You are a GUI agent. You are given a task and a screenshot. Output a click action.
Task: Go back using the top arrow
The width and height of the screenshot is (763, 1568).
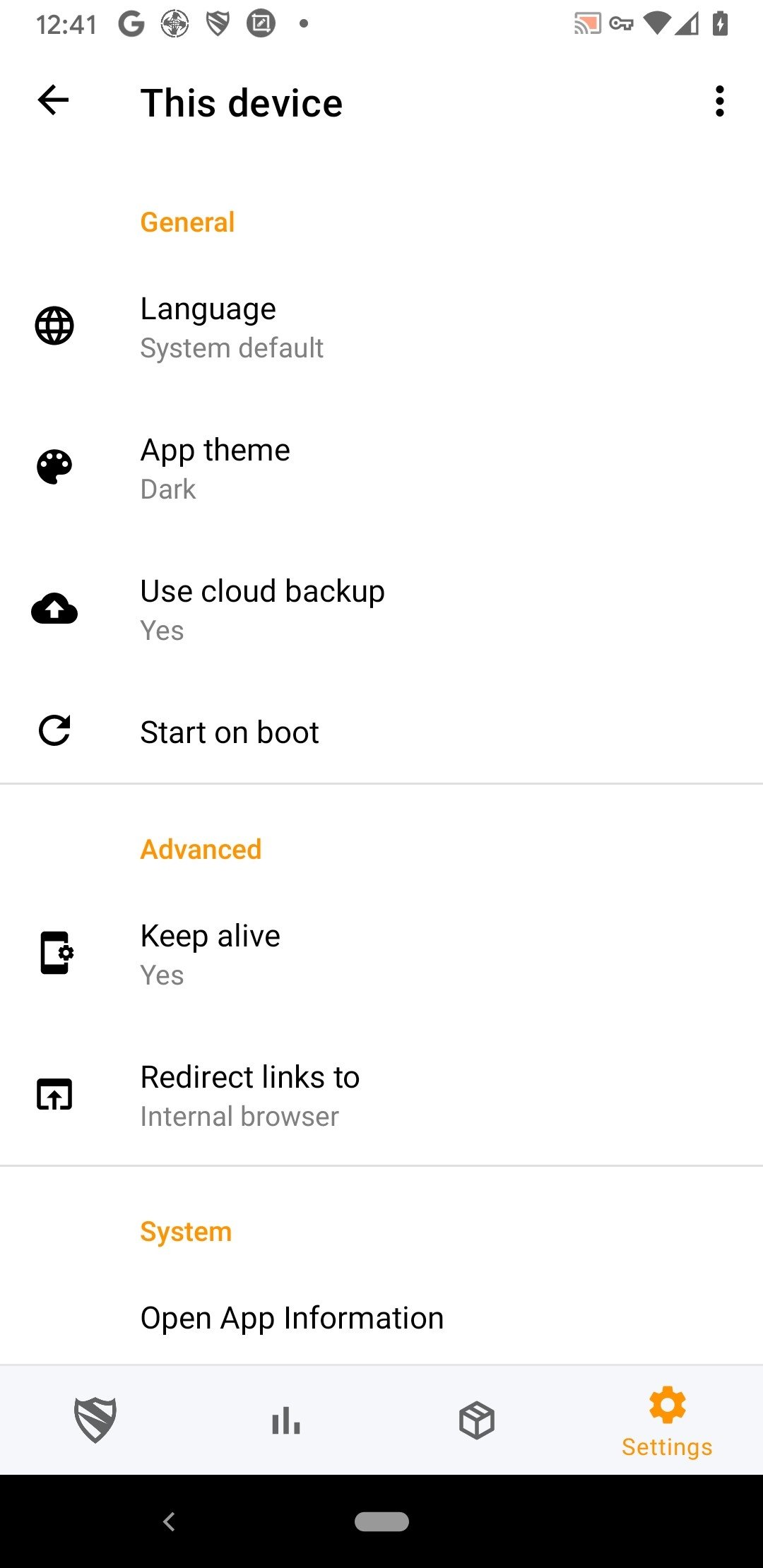(54, 101)
